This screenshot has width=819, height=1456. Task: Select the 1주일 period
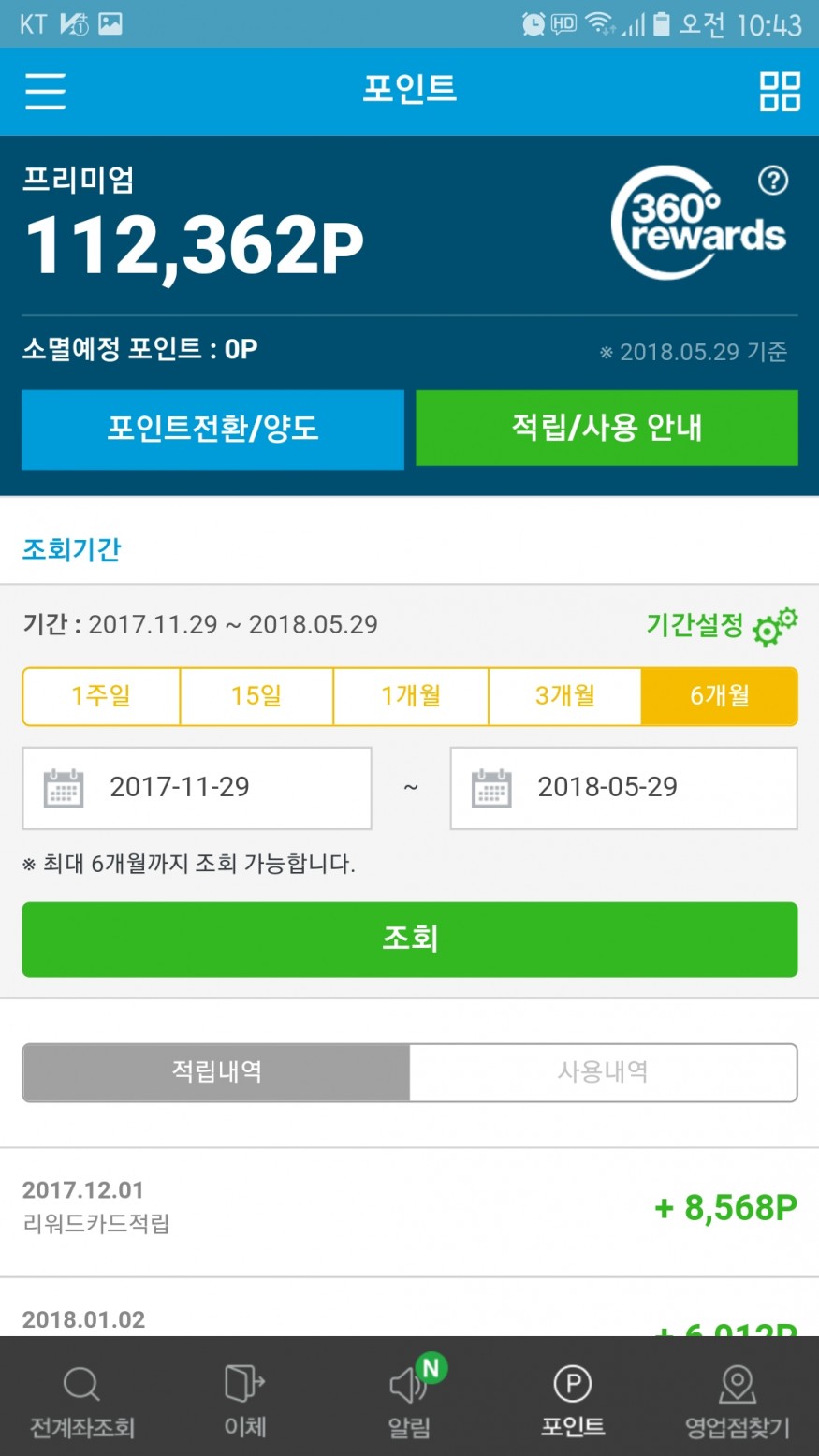click(x=101, y=696)
